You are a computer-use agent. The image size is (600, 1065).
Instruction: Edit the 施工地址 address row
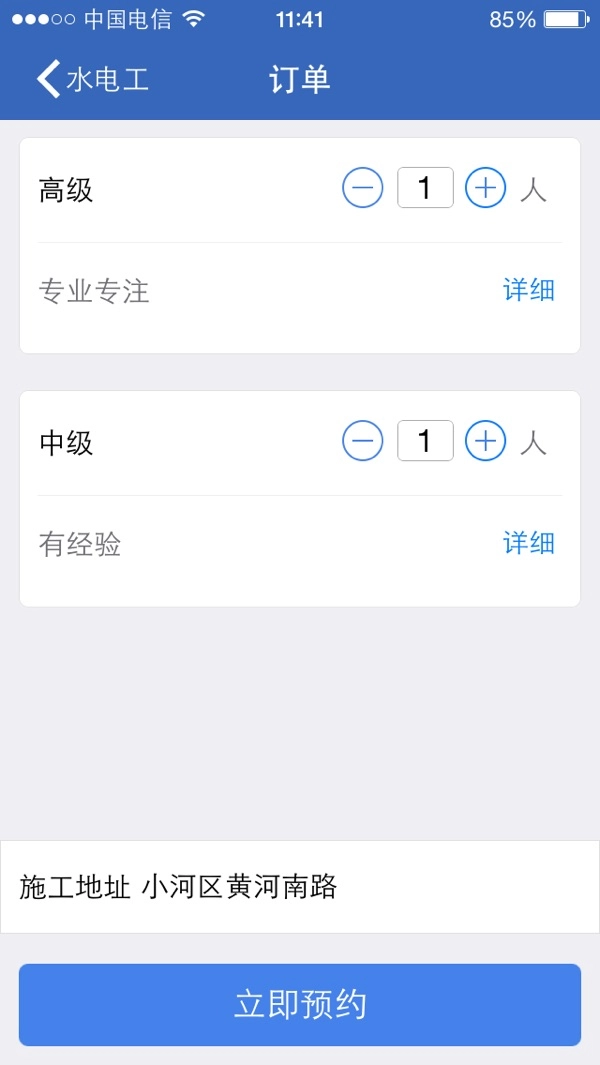[300, 887]
